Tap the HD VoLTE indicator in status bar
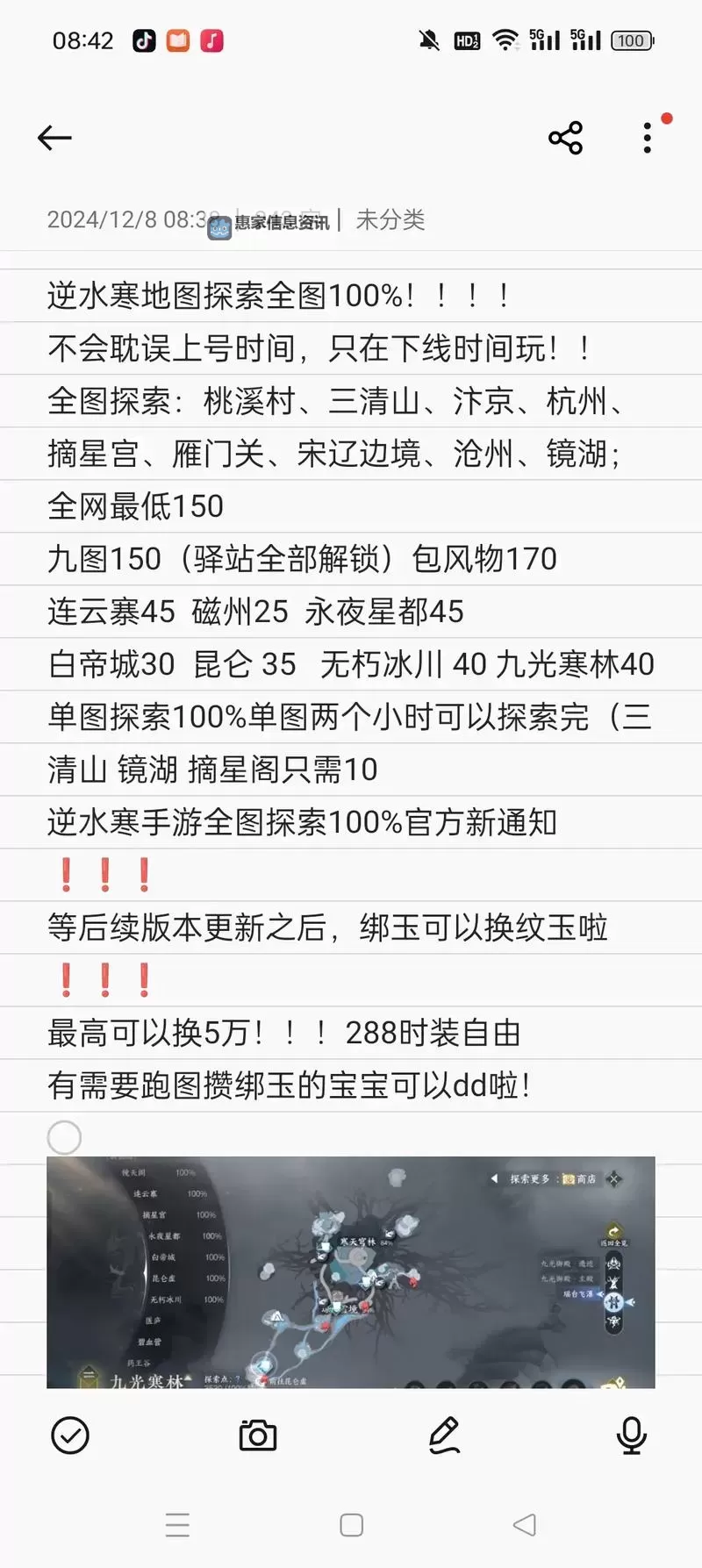 (466, 40)
